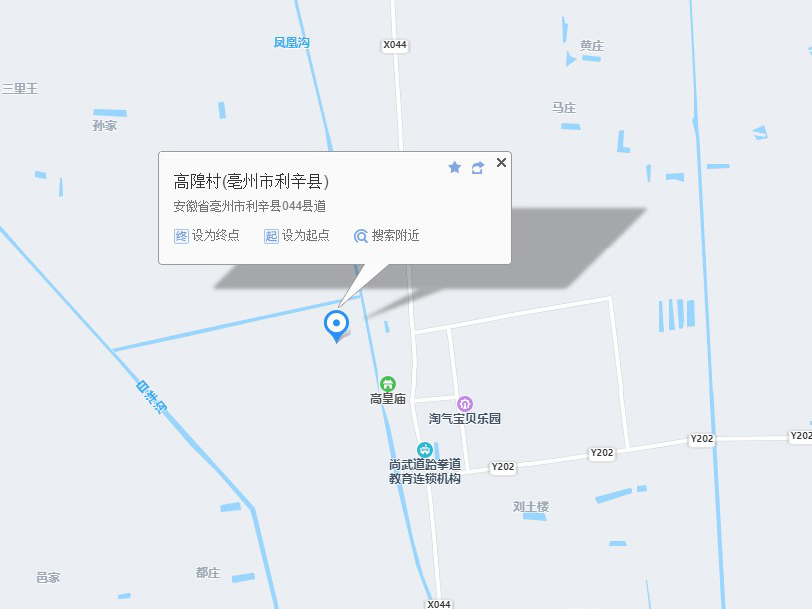Share the 高隍村 location

pos(478,167)
